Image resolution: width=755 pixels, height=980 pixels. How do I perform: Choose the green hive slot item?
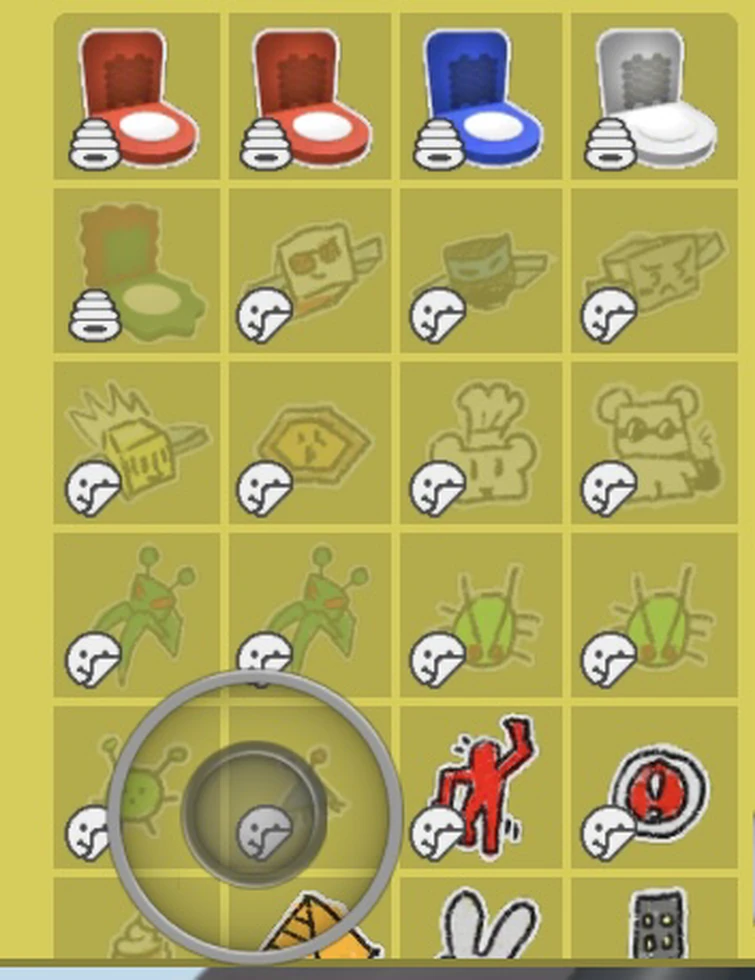(x=137, y=271)
